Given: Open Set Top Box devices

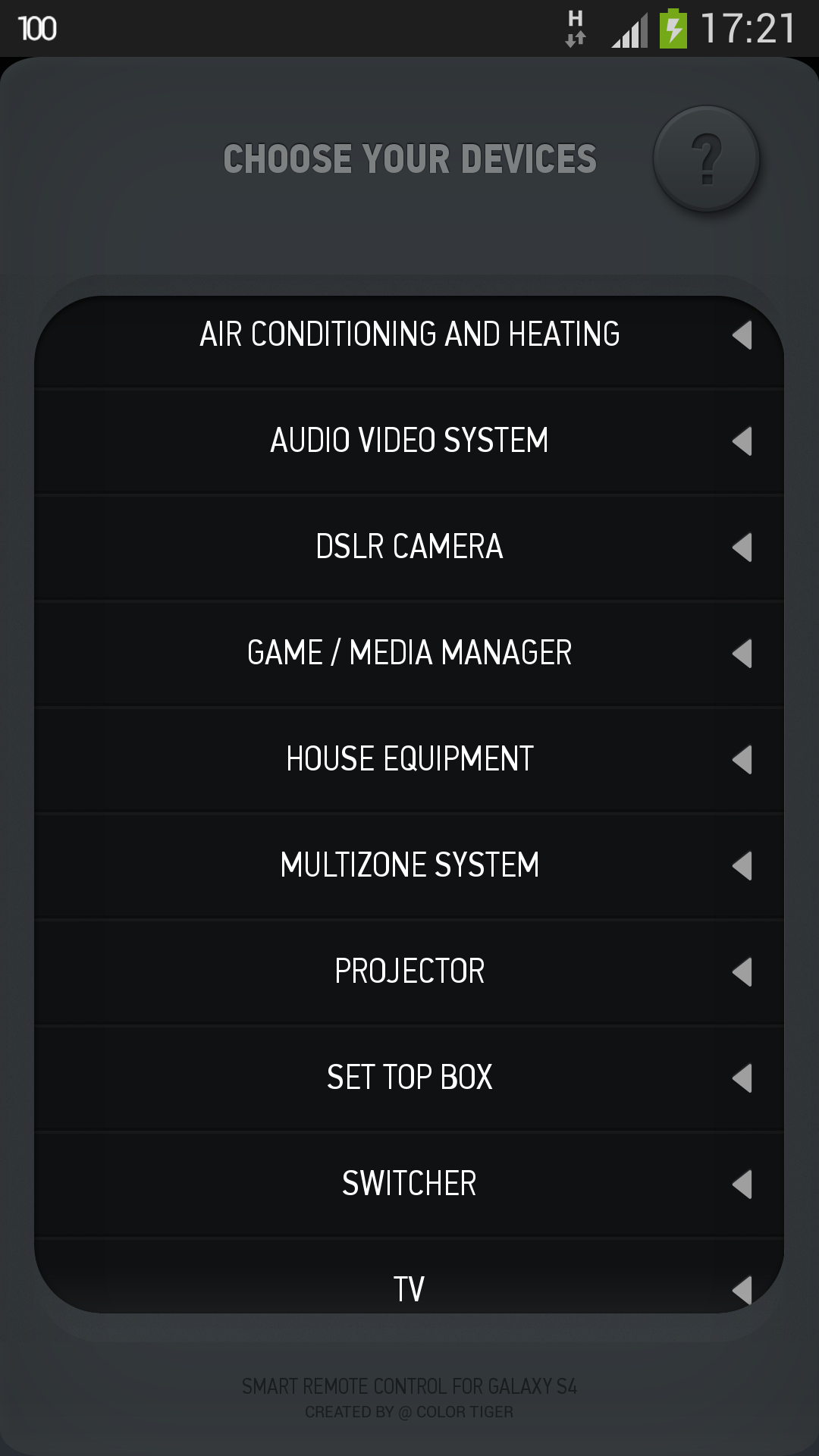Looking at the screenshot, I should 409,1078.
